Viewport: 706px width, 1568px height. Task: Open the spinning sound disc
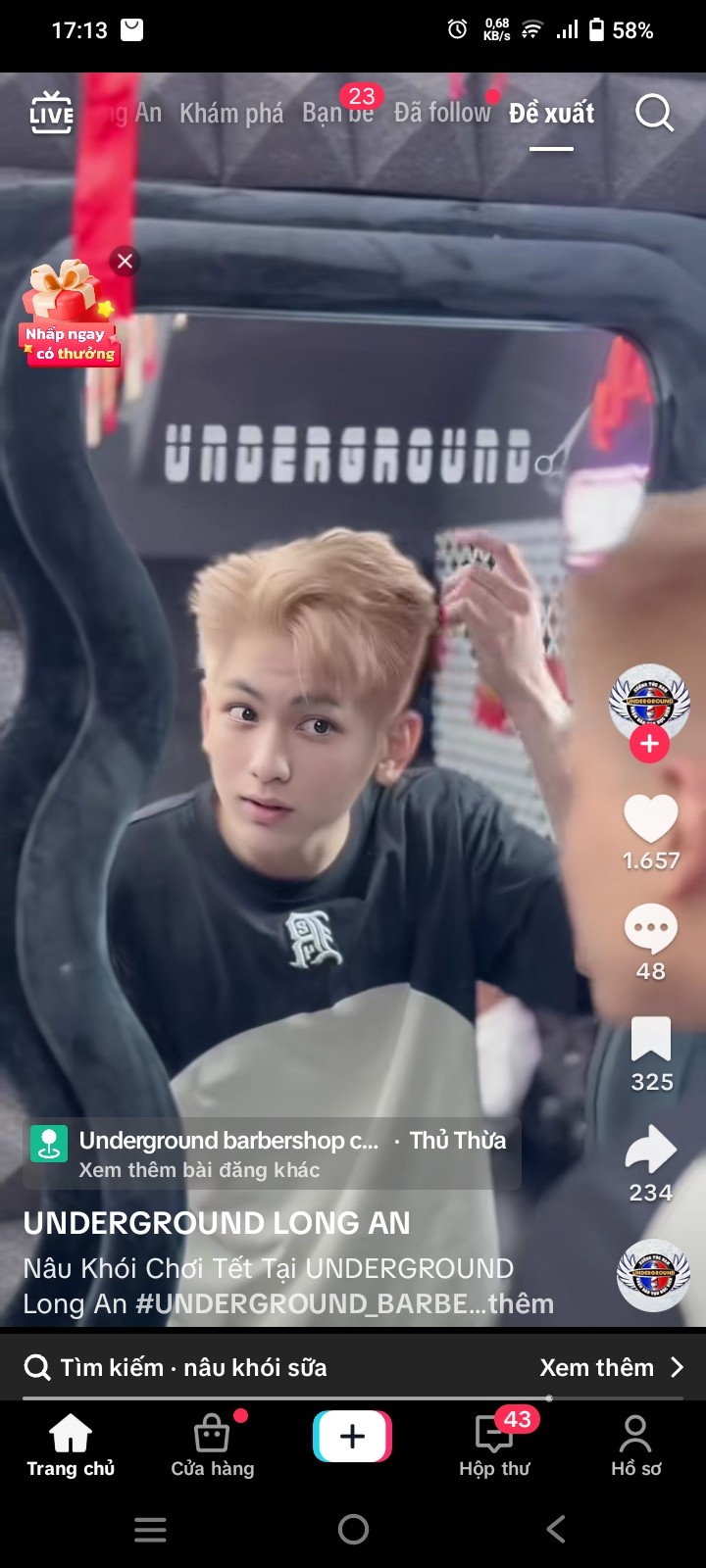pyautogui.click(x=653, y=1276)
